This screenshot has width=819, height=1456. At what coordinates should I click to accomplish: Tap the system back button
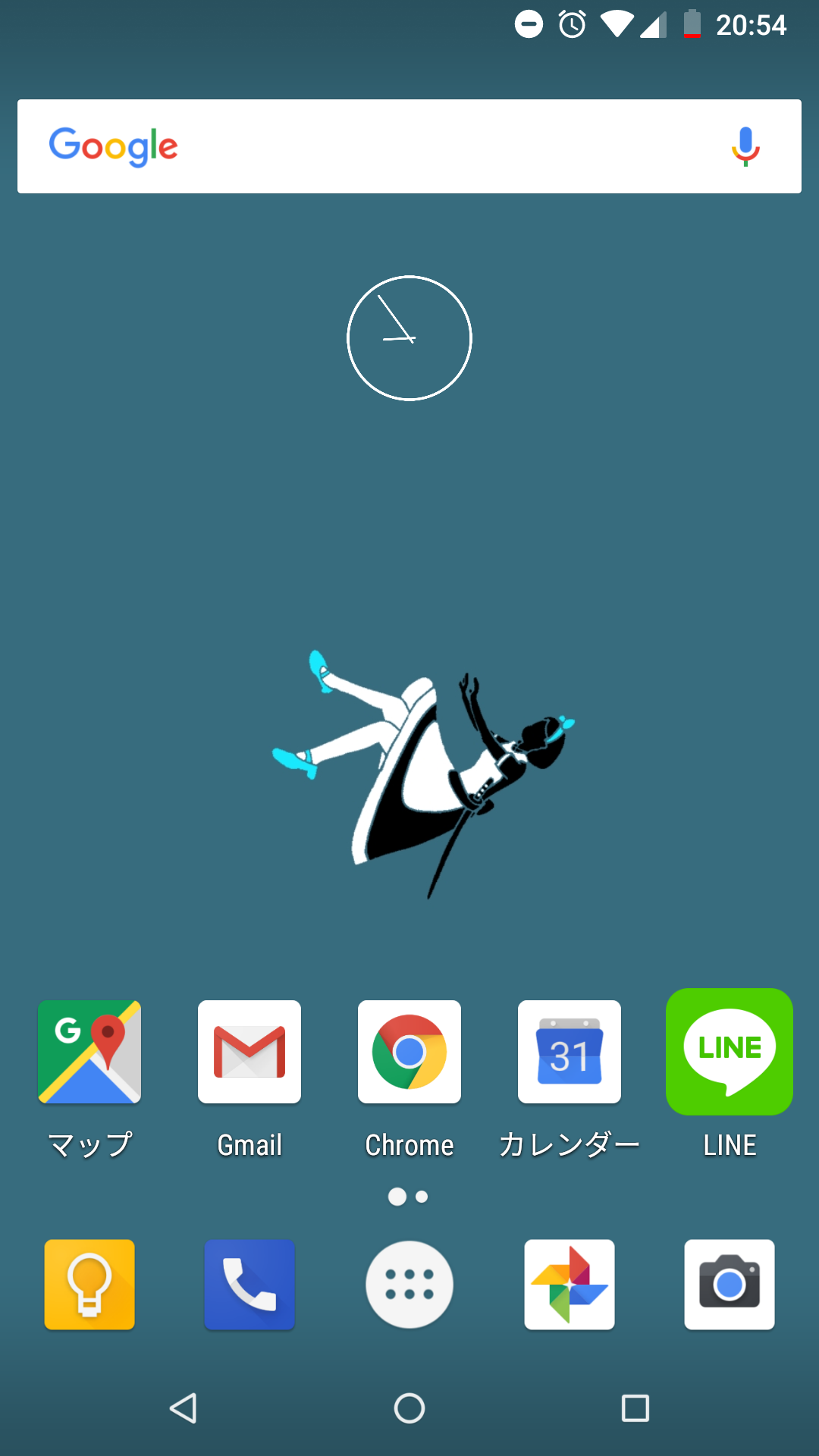[x=184, y=1408]
